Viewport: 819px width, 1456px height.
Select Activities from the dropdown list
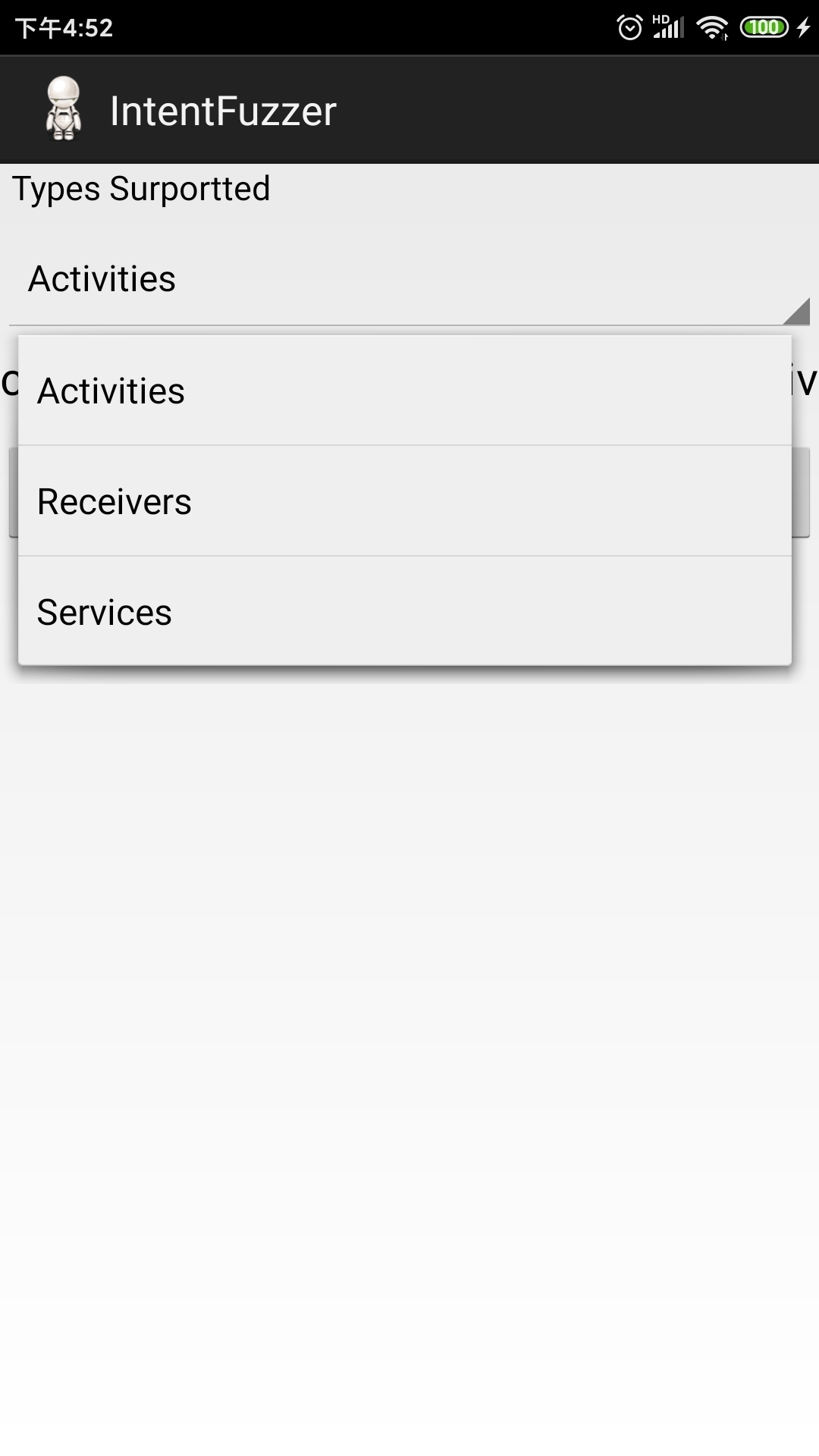point(404,391)
